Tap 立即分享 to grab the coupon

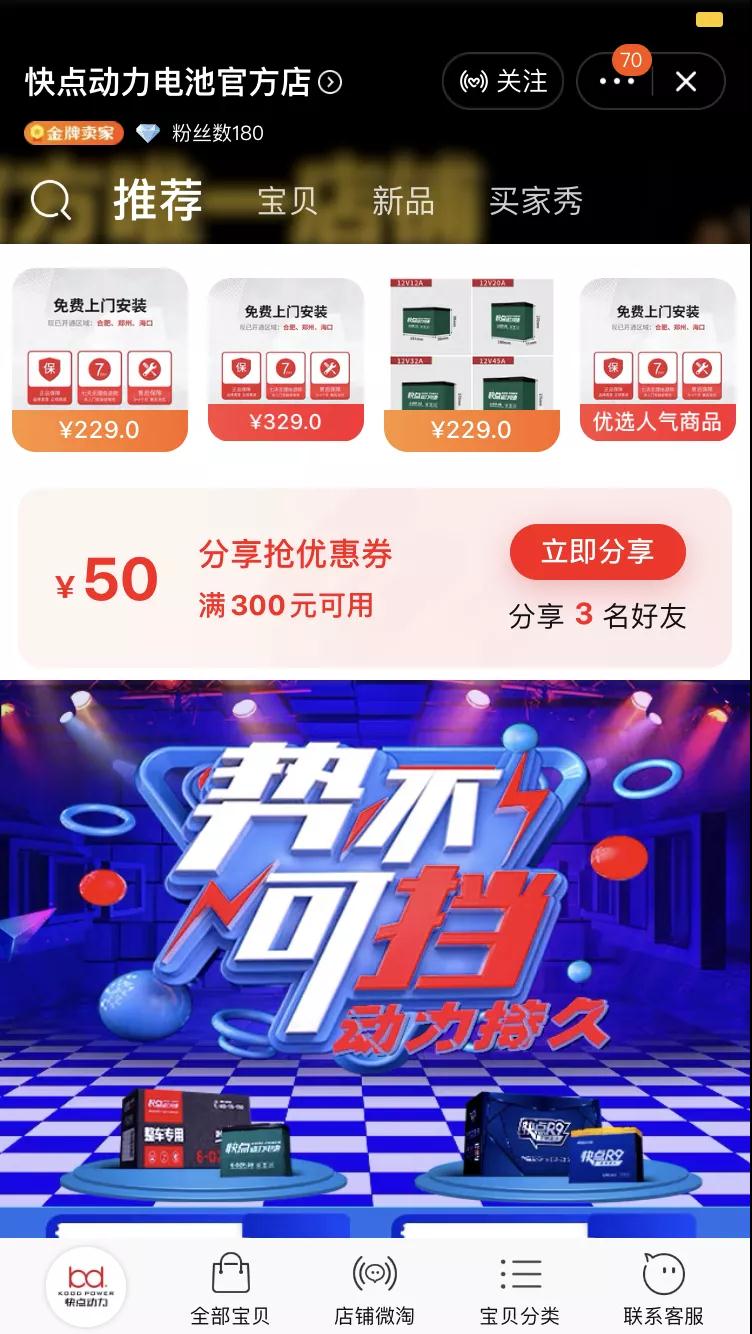click(x=597, y=551)
